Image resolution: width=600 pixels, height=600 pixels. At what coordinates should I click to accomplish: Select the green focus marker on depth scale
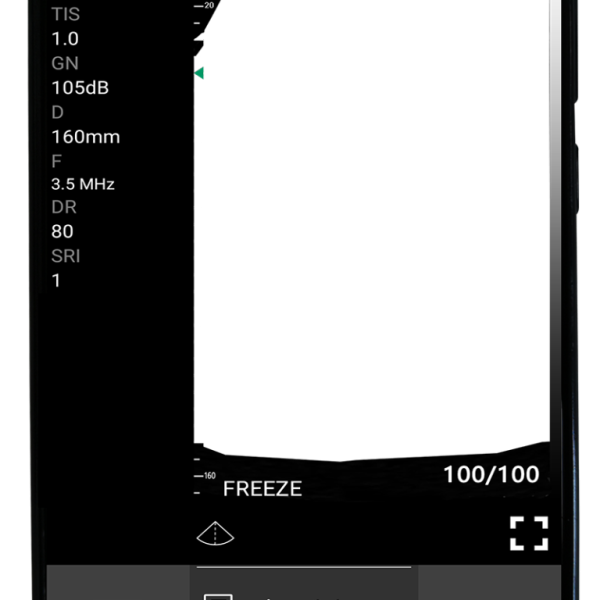pyautogui.click(x=200, y=73)
